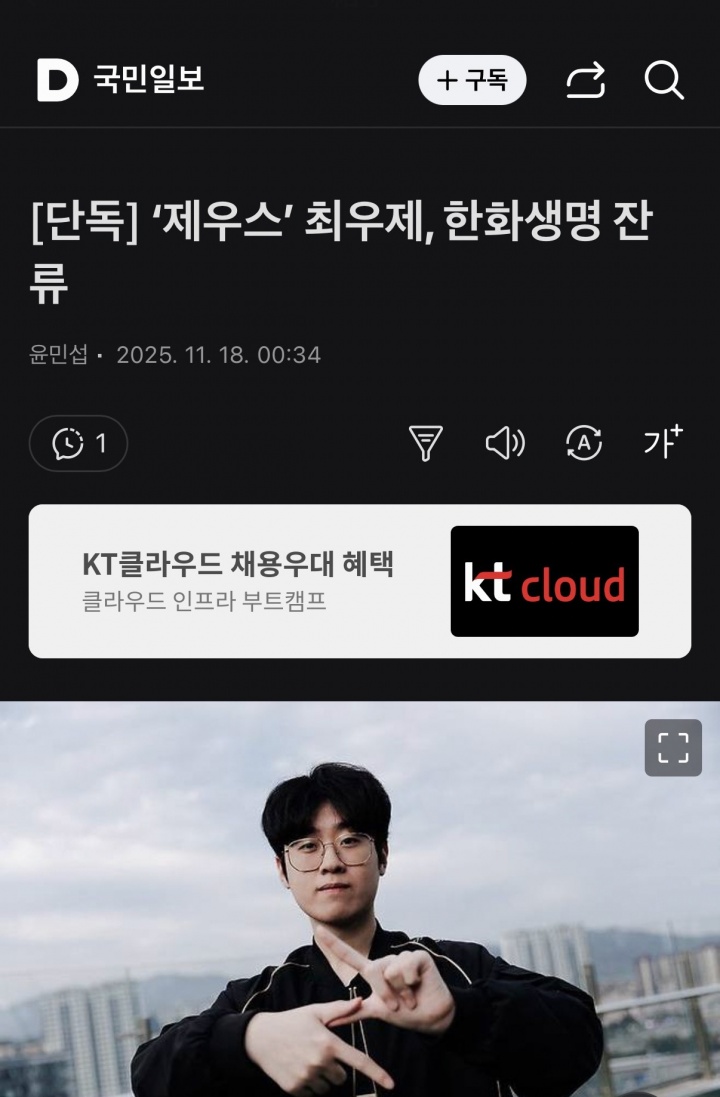Open the 국민일보 publisher page

coord(149,79)
